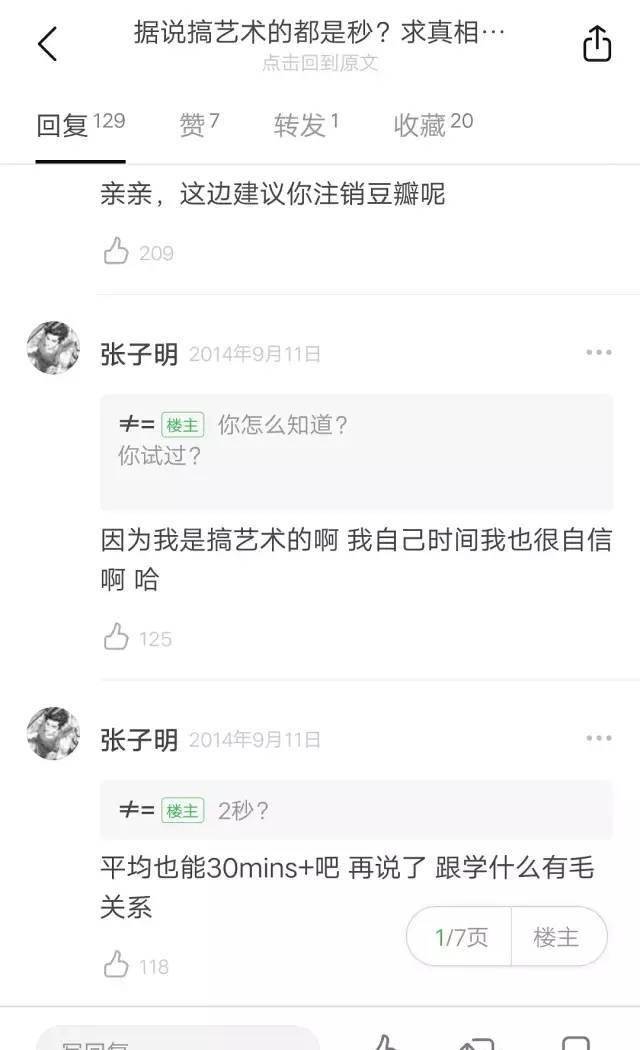The image size is (640, 1050).
Task: Tap 点击回到原文 to return to the original post
Action: (320, 63)
